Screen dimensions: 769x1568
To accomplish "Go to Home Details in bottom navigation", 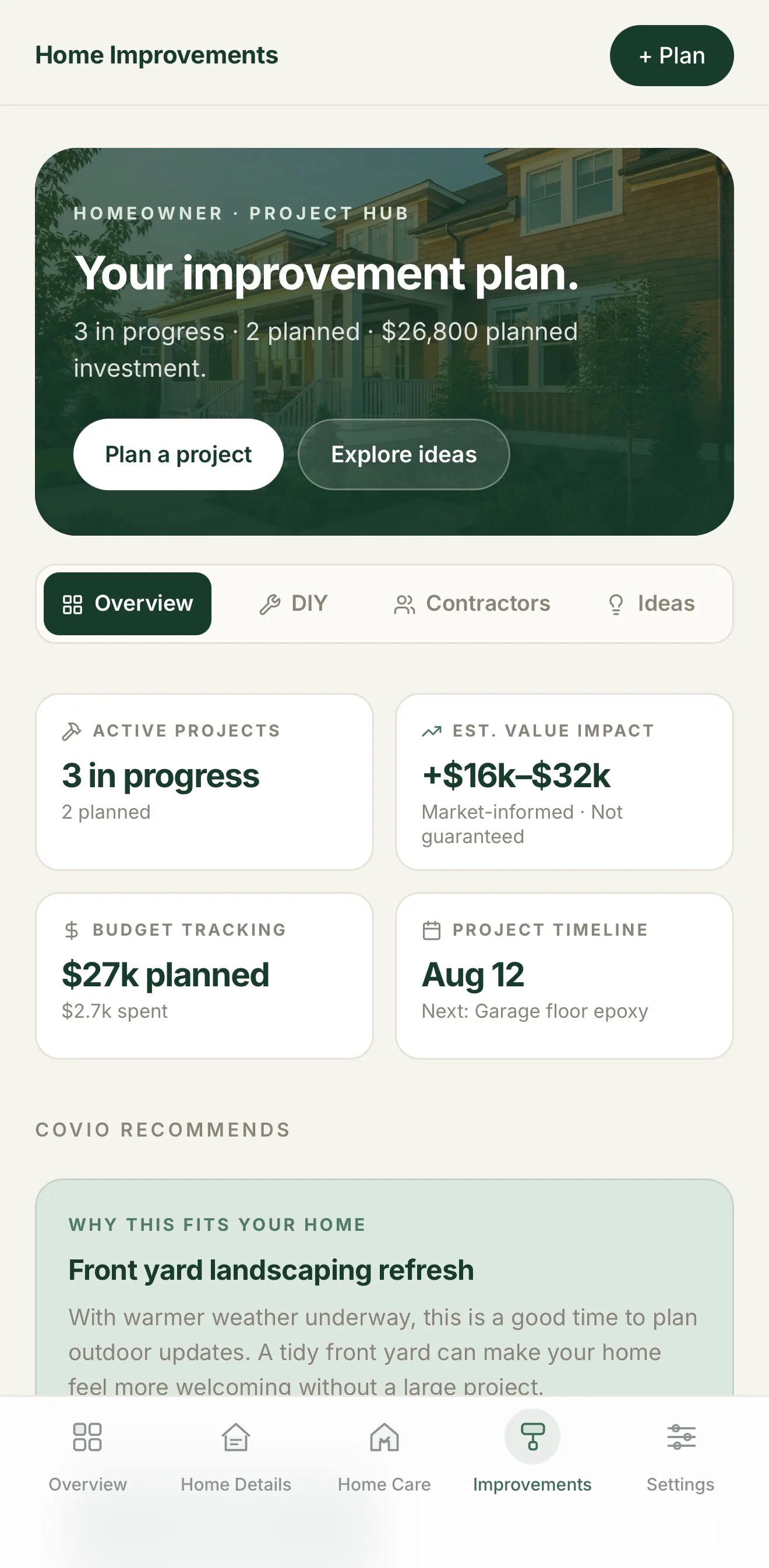I will [237, 1457].
